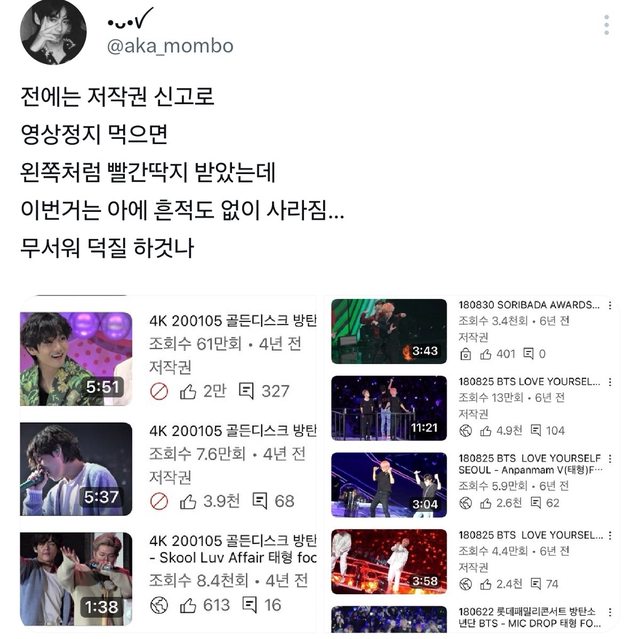640x639 pixels.
Task: Open the tweet's overflow menu
Action: (x=605, y=24)
